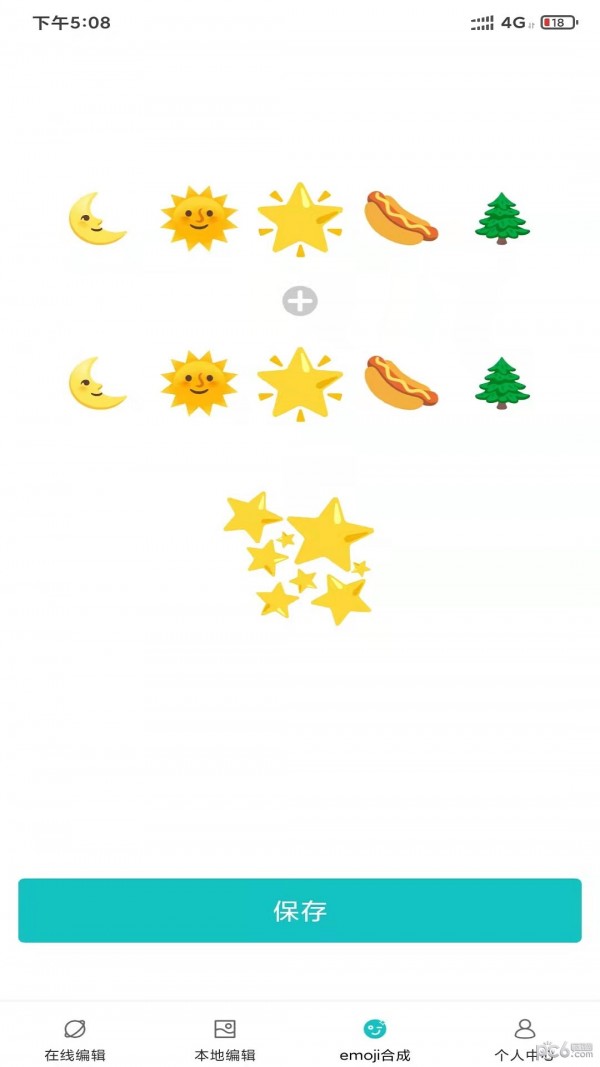Pick the pine tree emoji in the top row
The width and height of the screenshot is (600, 1067).
501,218
